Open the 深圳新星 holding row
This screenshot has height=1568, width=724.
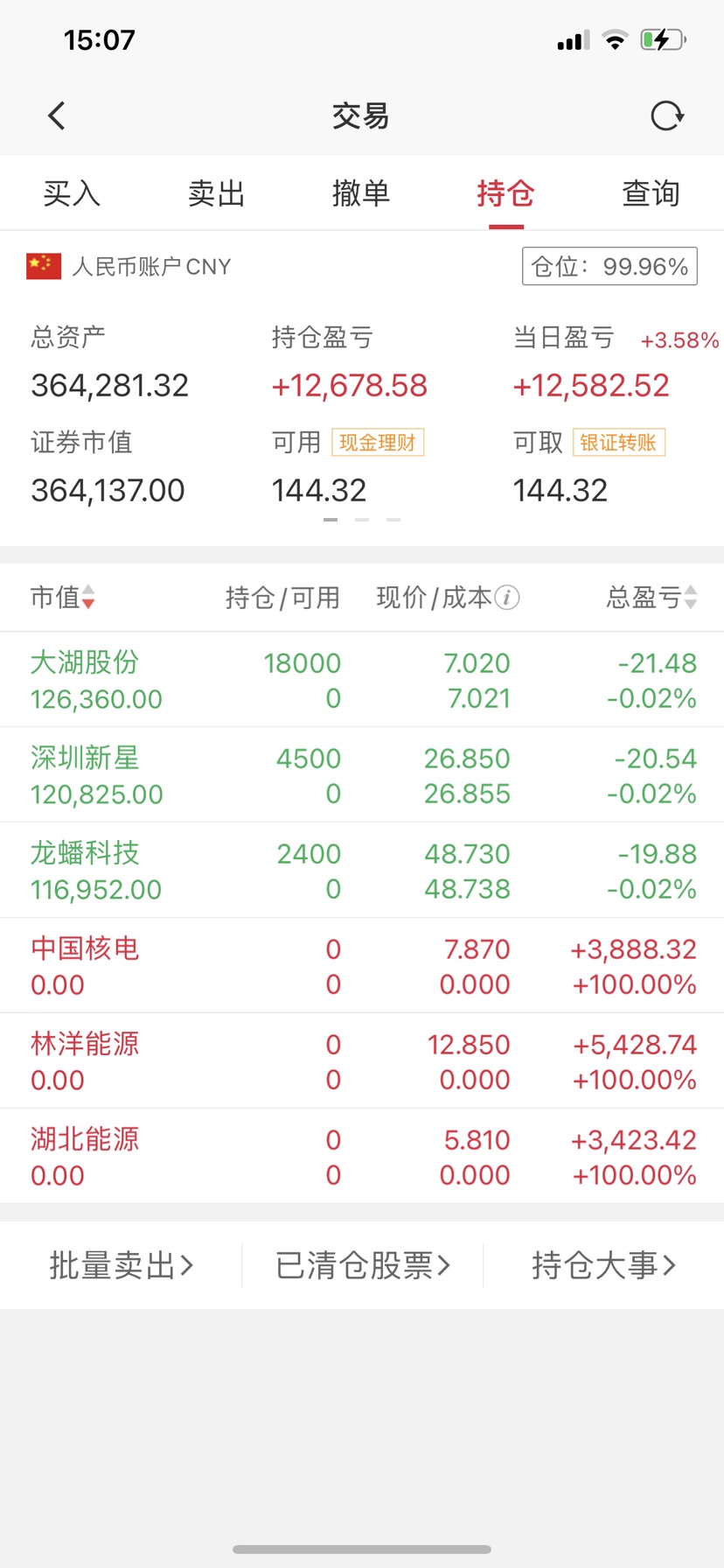point(362,775)
